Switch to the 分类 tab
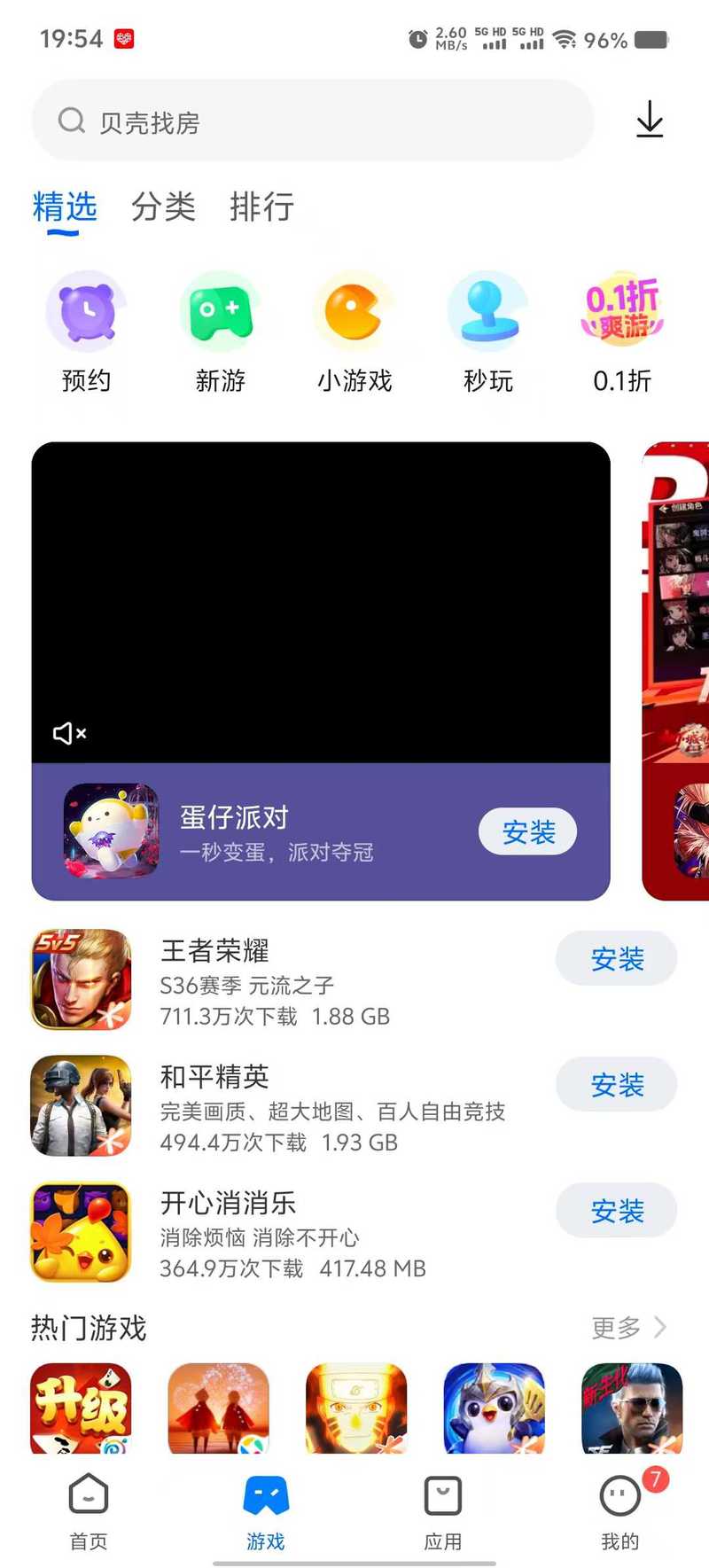Image resolution: width=709 pixels, height=1568 pixels. [x=163, y=207]
